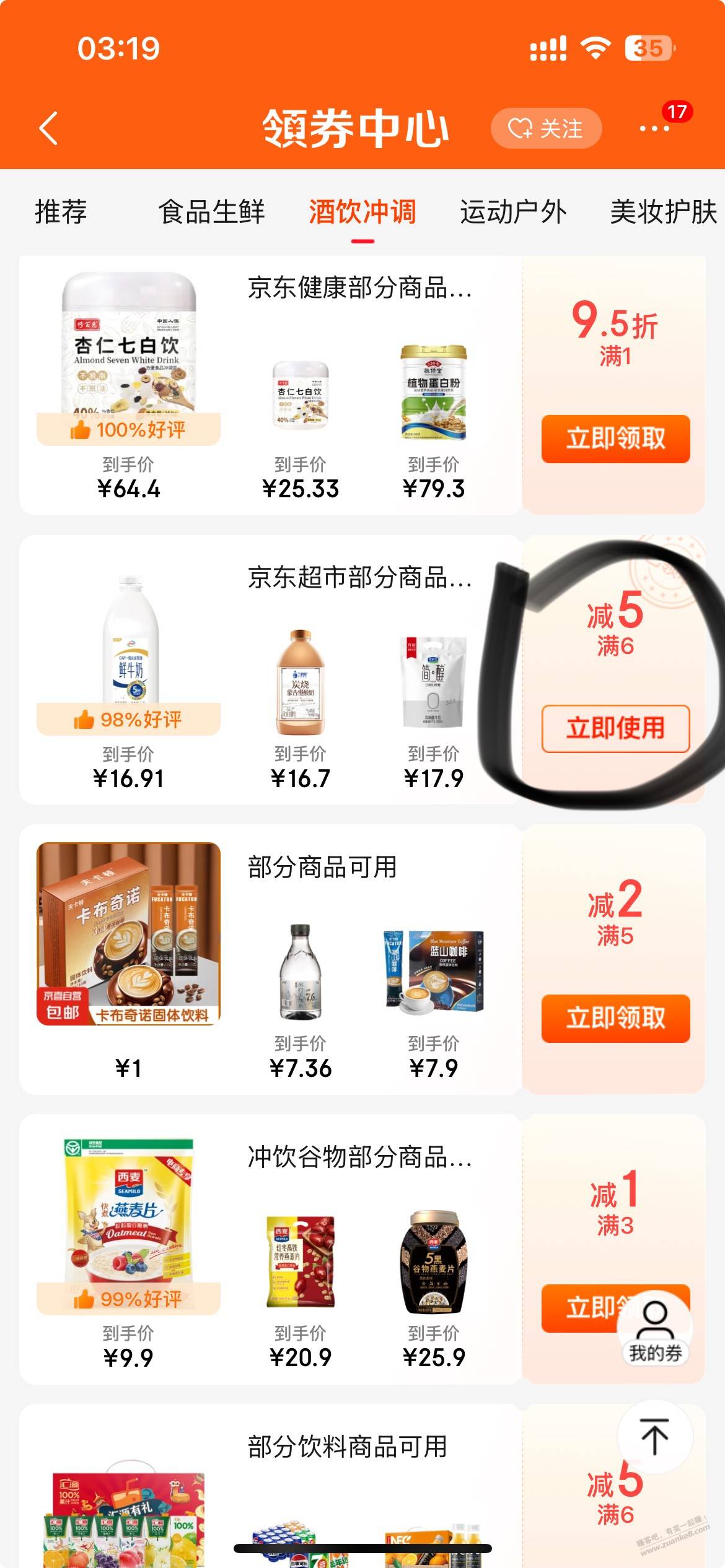View the 植物蛋白粉 product at ¥79.3
Viewport: 725px width, 1568px height.
433,393
